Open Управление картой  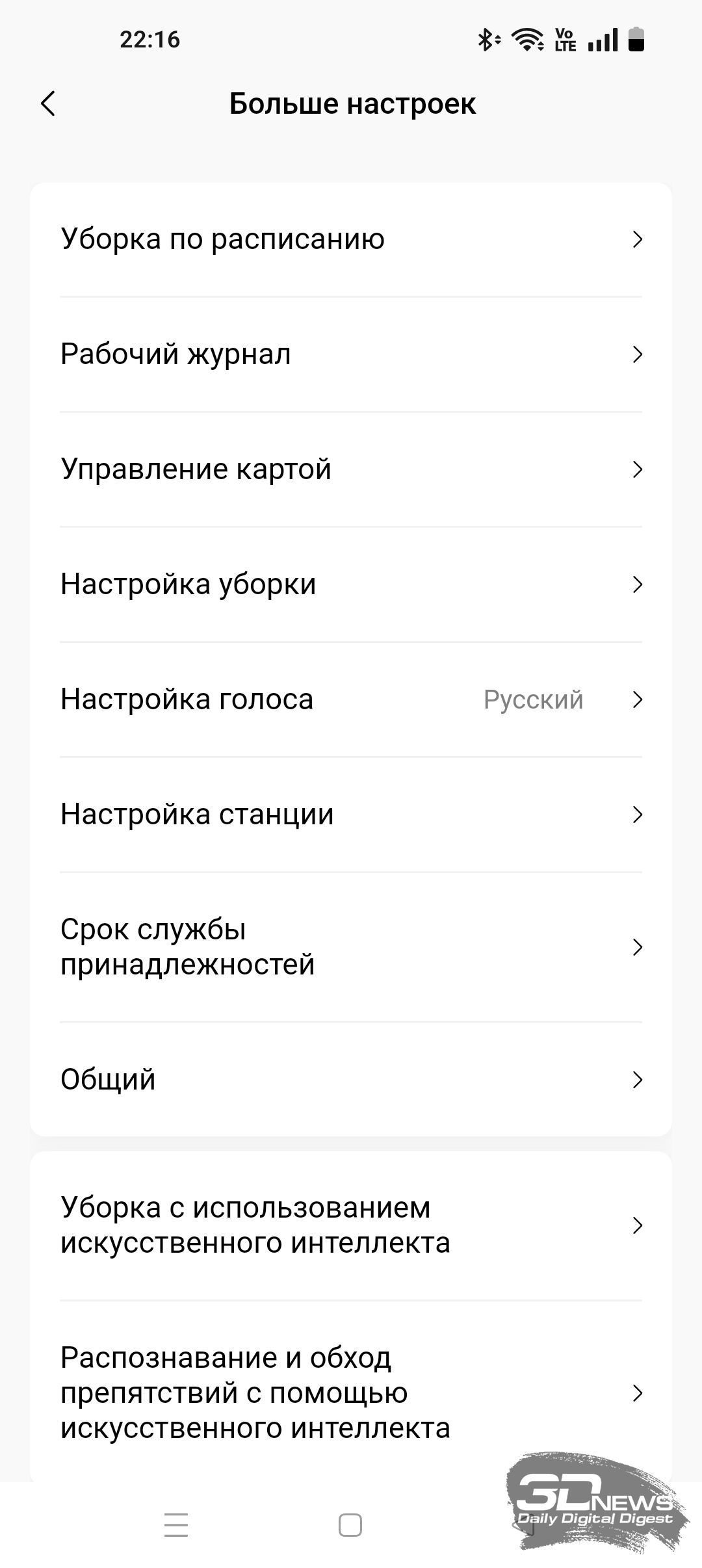pos(351,469)
